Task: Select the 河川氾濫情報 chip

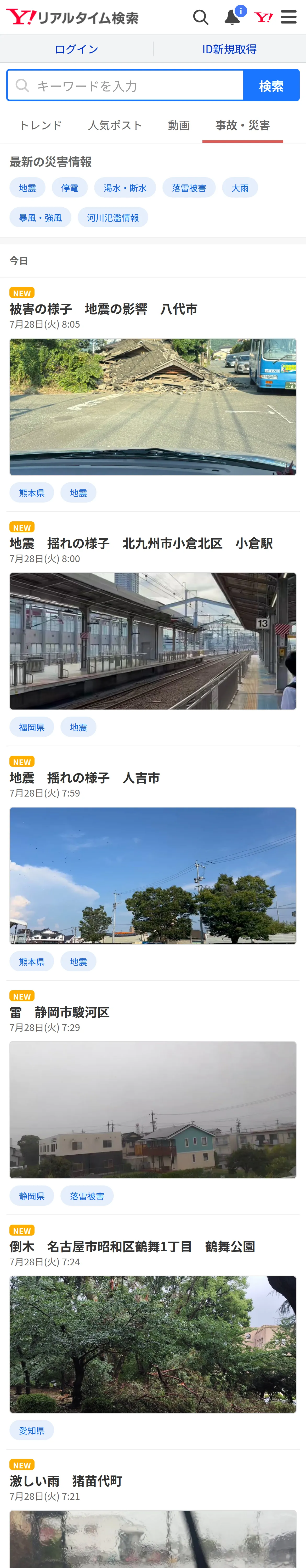Action: tap(113, 218)
